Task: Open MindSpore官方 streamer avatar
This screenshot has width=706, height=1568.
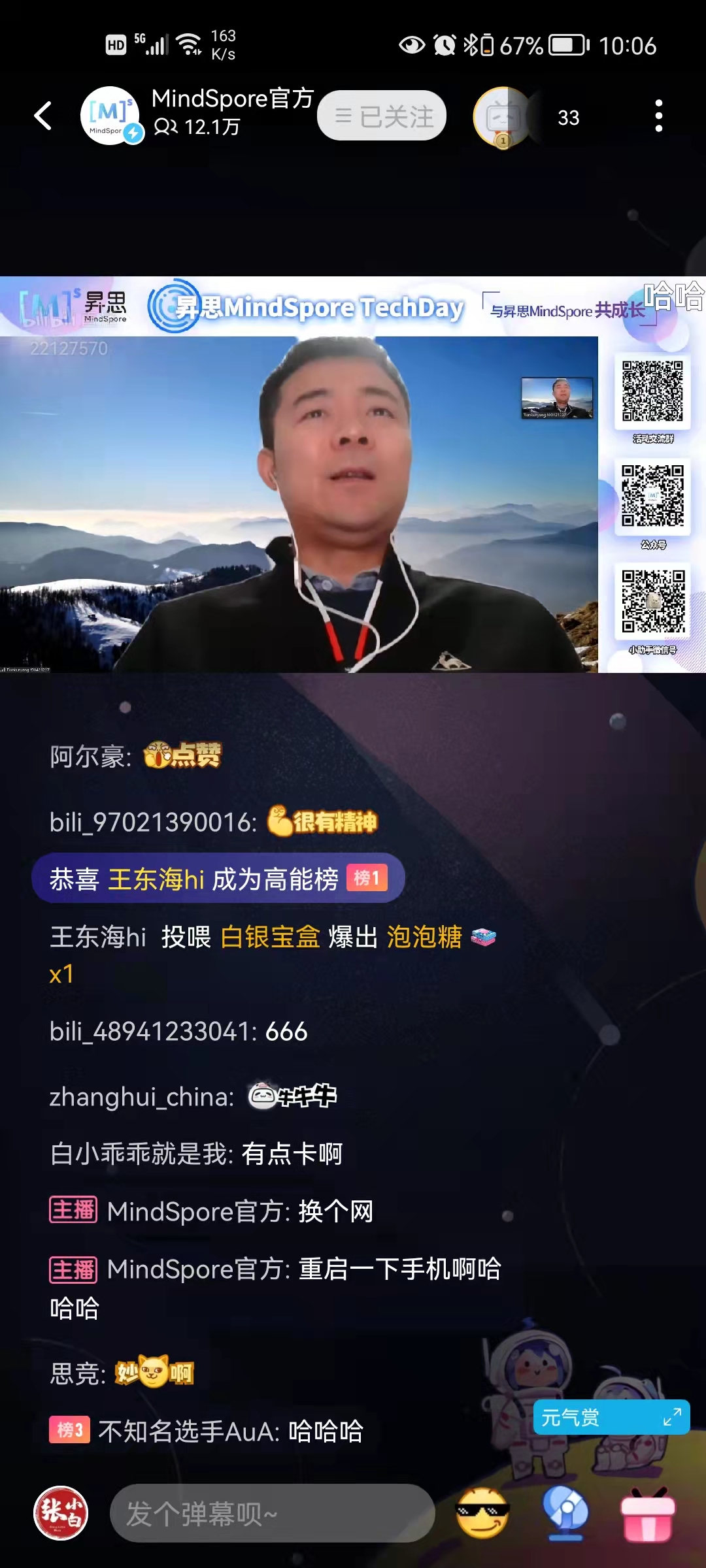Action: (x=110, y=116)
